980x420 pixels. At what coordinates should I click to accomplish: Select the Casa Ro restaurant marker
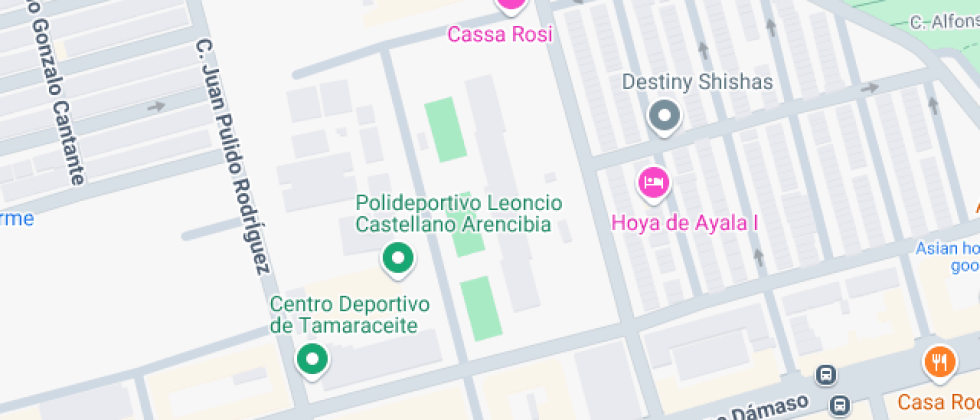coord(938,363)
